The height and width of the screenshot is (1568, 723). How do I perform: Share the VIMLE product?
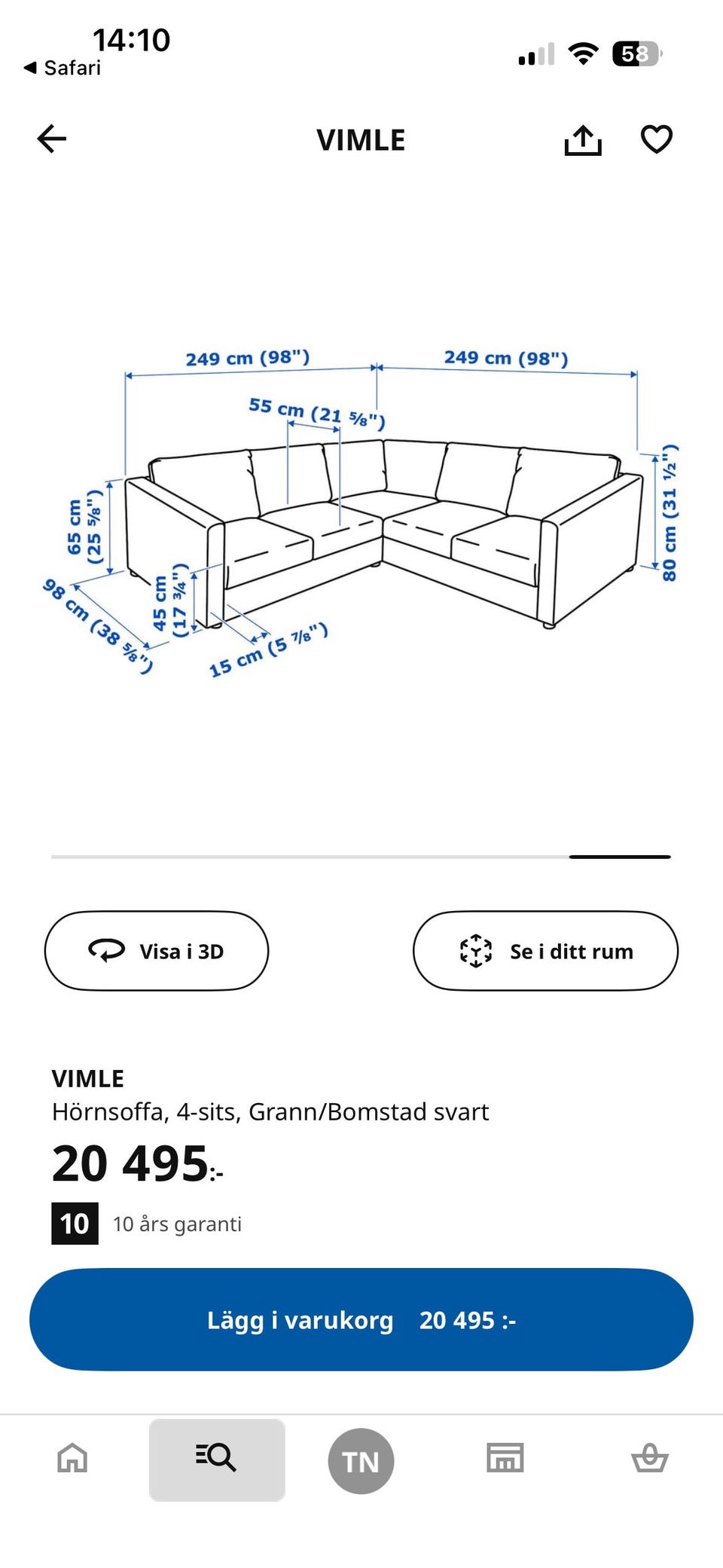click(582, 139)
